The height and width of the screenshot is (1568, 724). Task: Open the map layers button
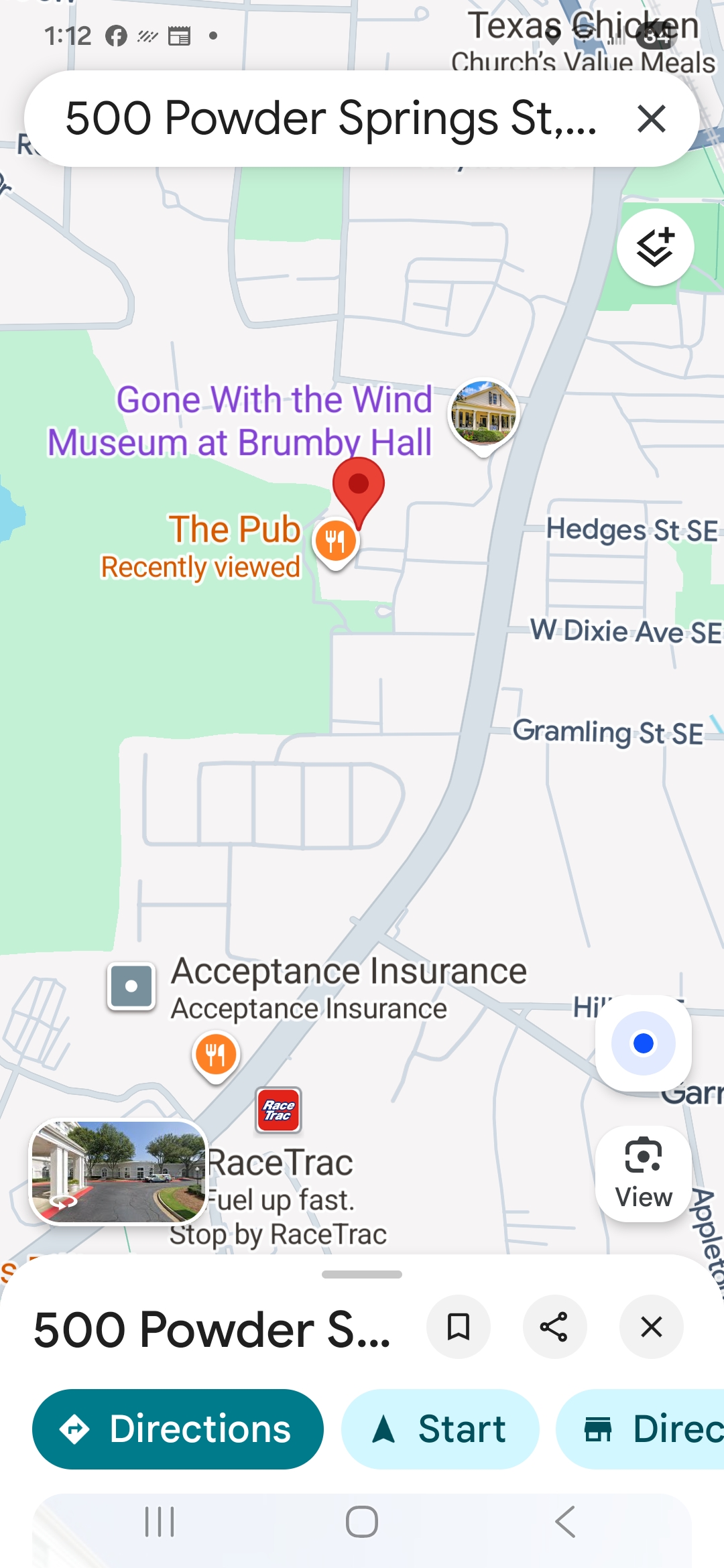point(655,248)
